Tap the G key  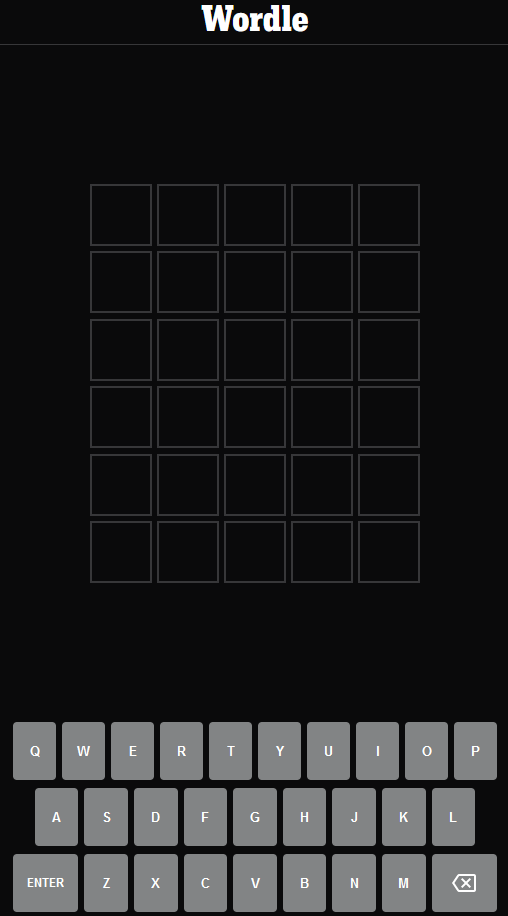point(255,817)
